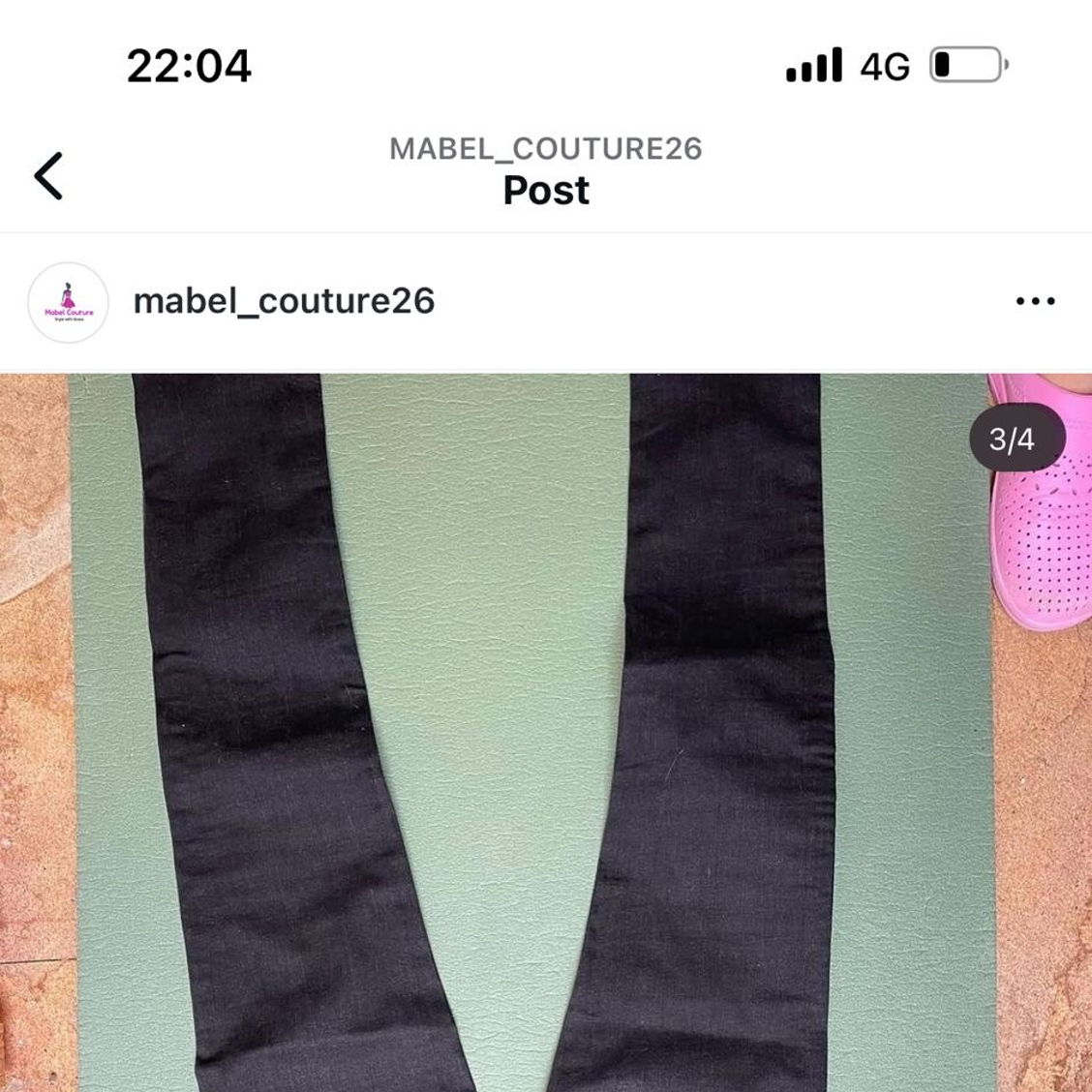The image size is (1092, 1092).
Task: Open the post's three-dot options menu
Action: pyautogui.click(x=1035, y=302)
